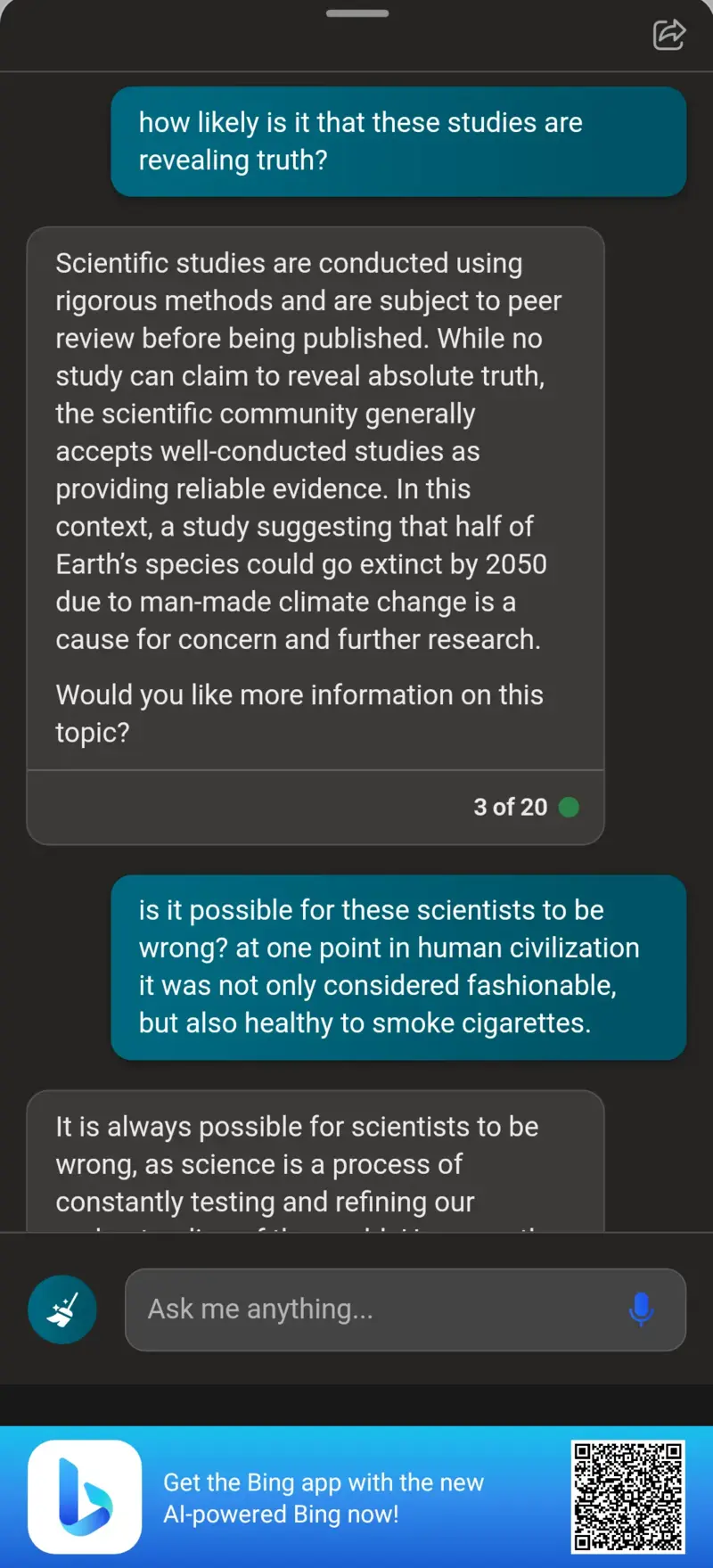Activate voice input with the microphone
Screen dimensions: 713x1568
pyautogui.click(x=641, y=1309)
